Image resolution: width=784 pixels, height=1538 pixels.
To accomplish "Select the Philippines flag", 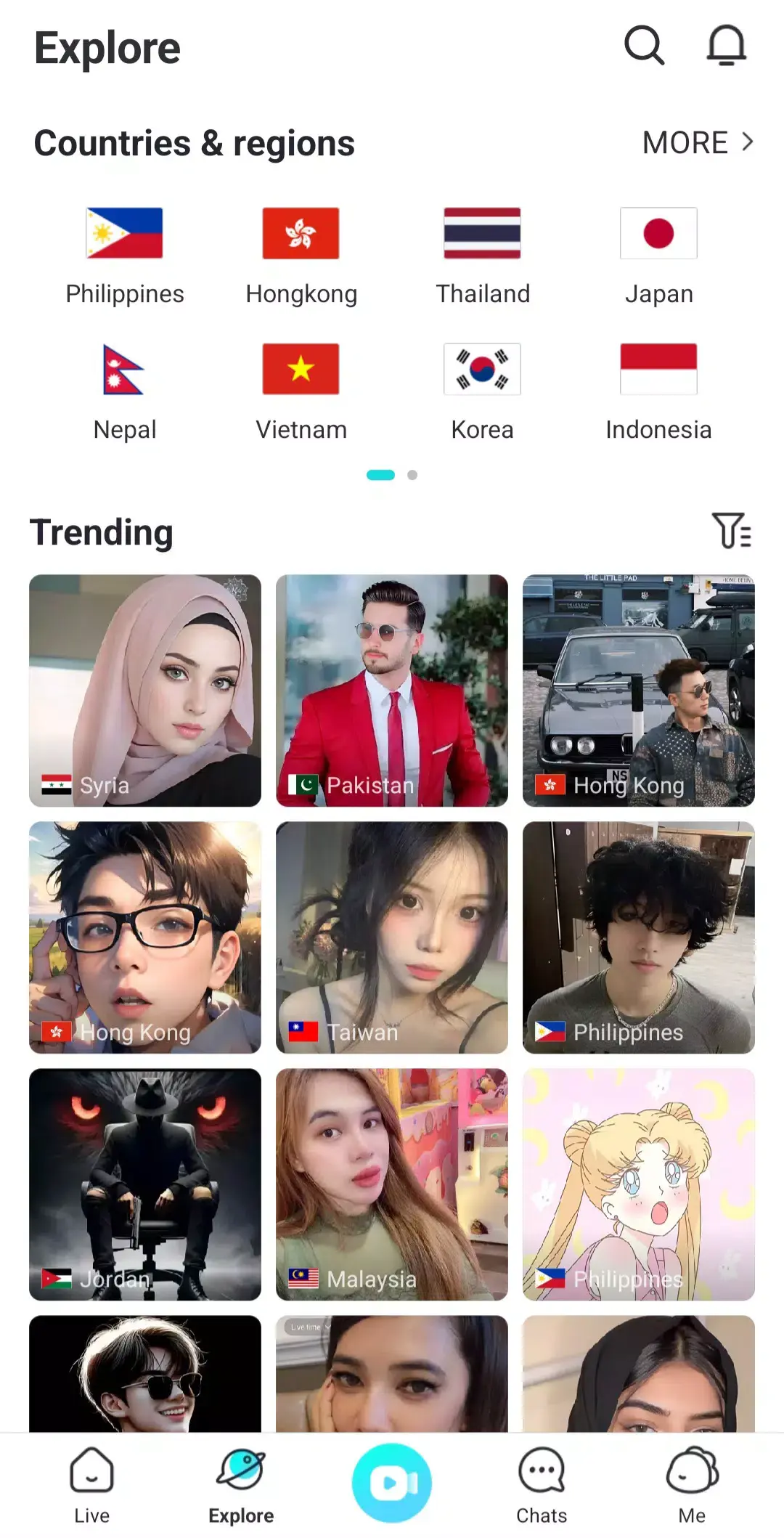I will [x=124, y=233].
